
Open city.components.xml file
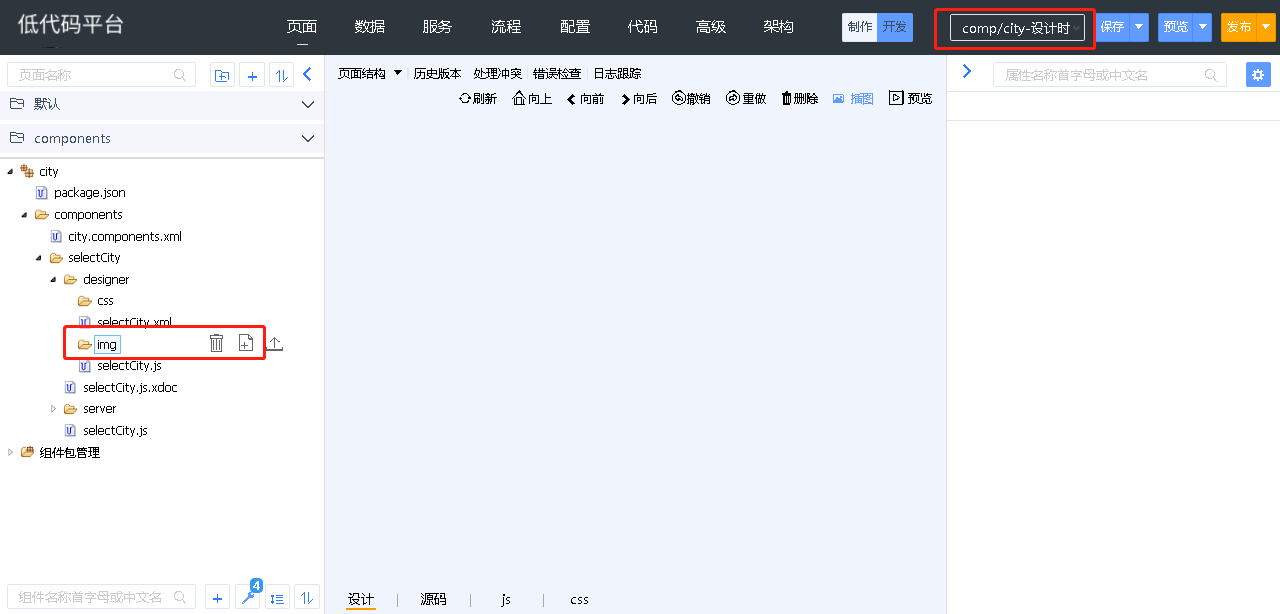(x=124, y=237)
